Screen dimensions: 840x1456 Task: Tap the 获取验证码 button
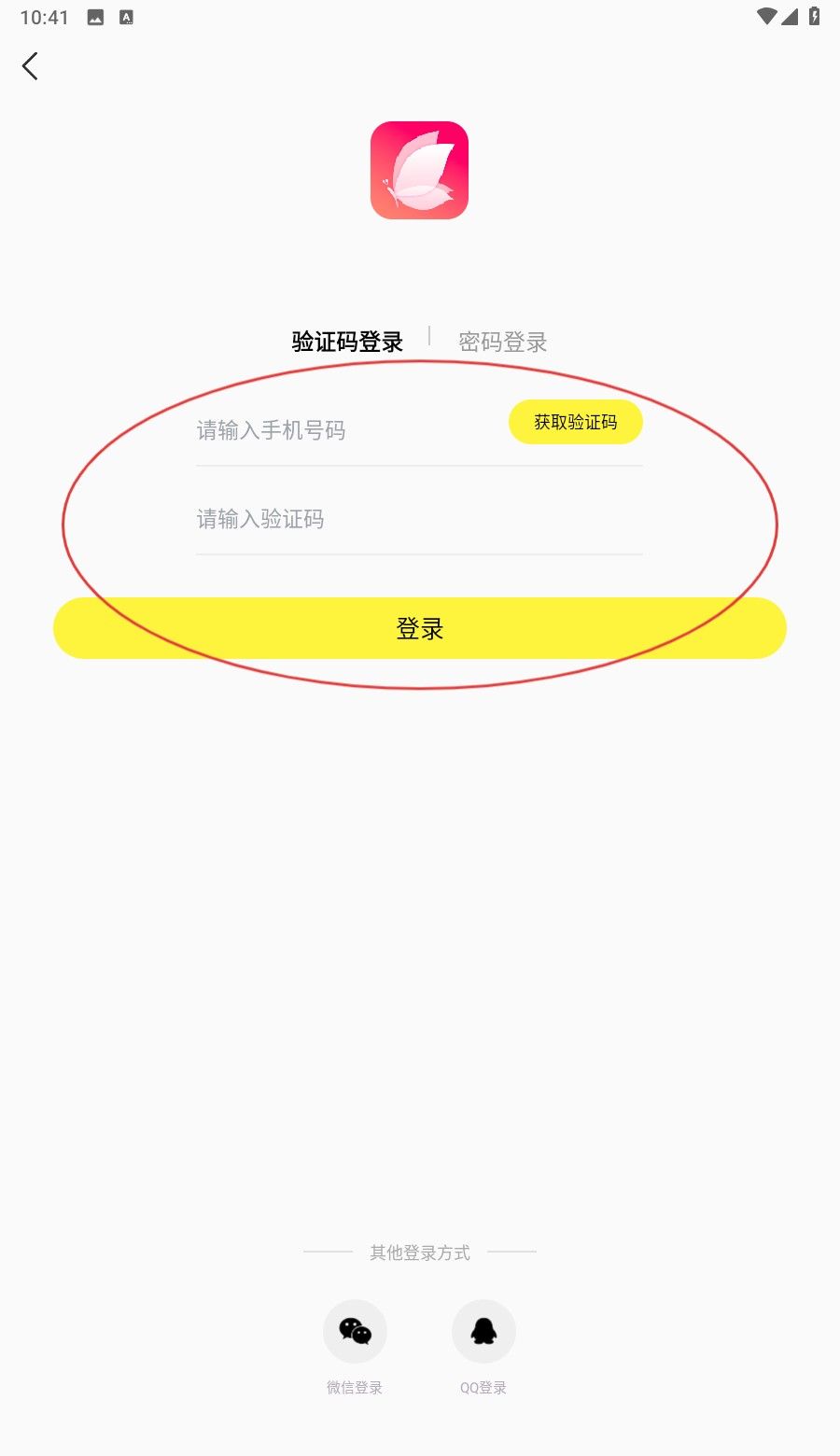tap(575, 423)
